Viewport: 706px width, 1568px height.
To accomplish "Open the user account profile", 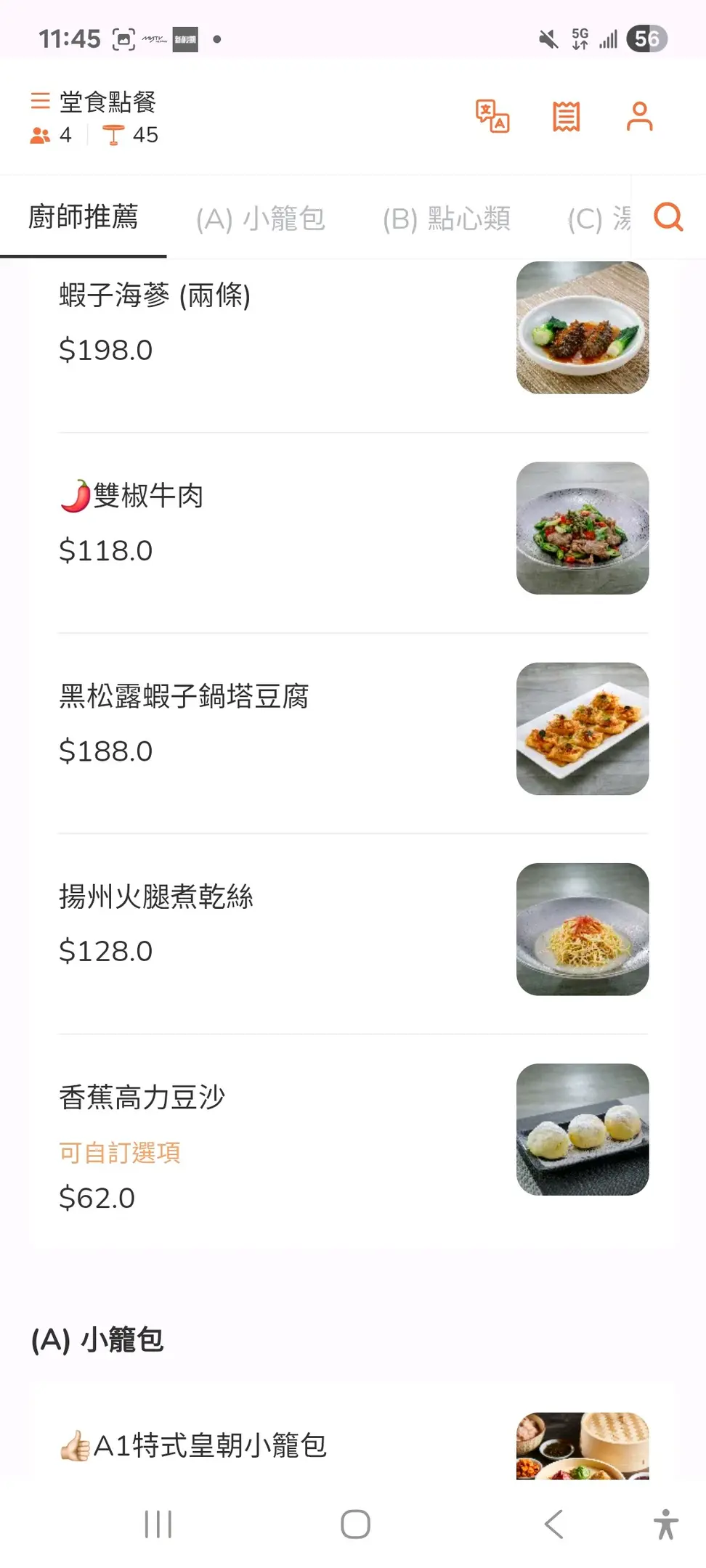I will 639,116.
